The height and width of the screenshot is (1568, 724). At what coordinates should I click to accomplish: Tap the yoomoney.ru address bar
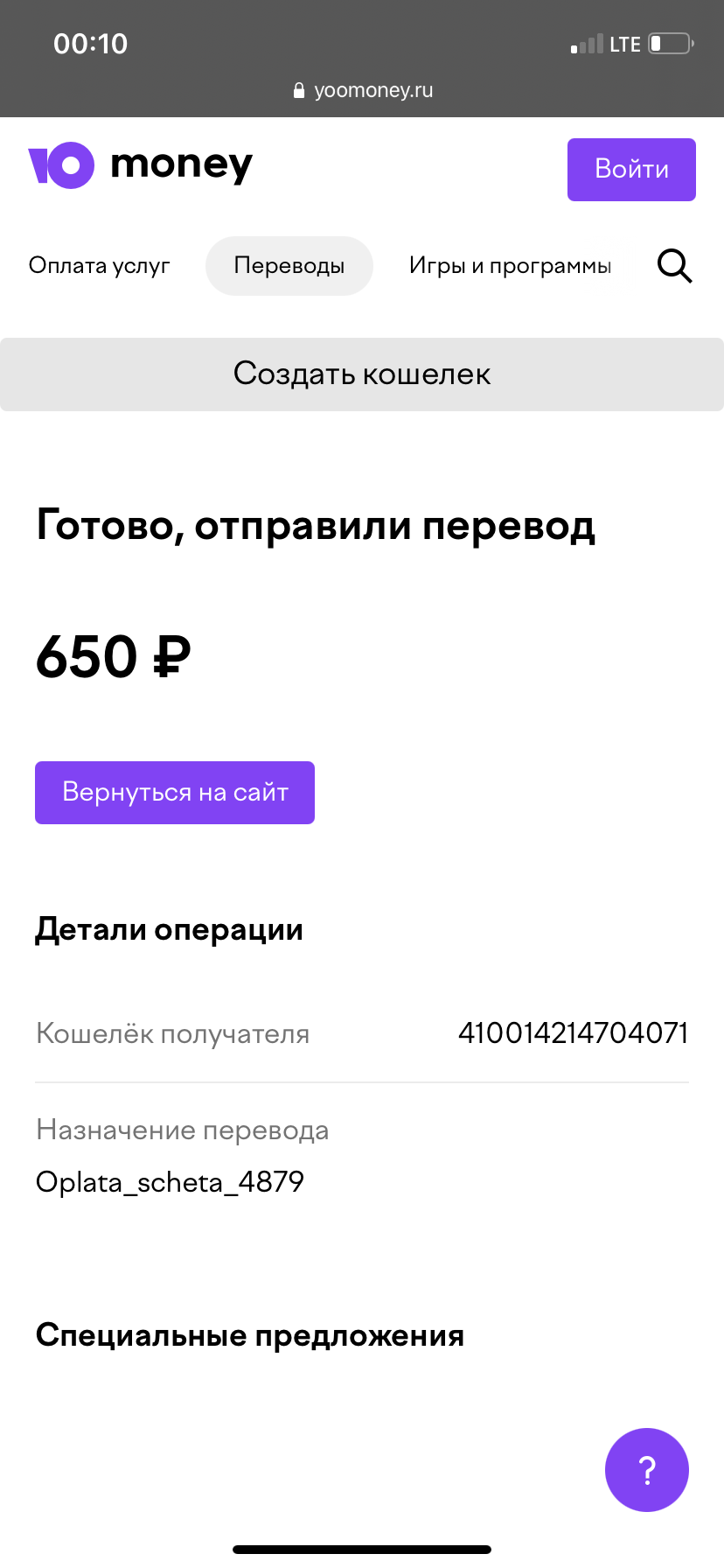click(363, 90)
